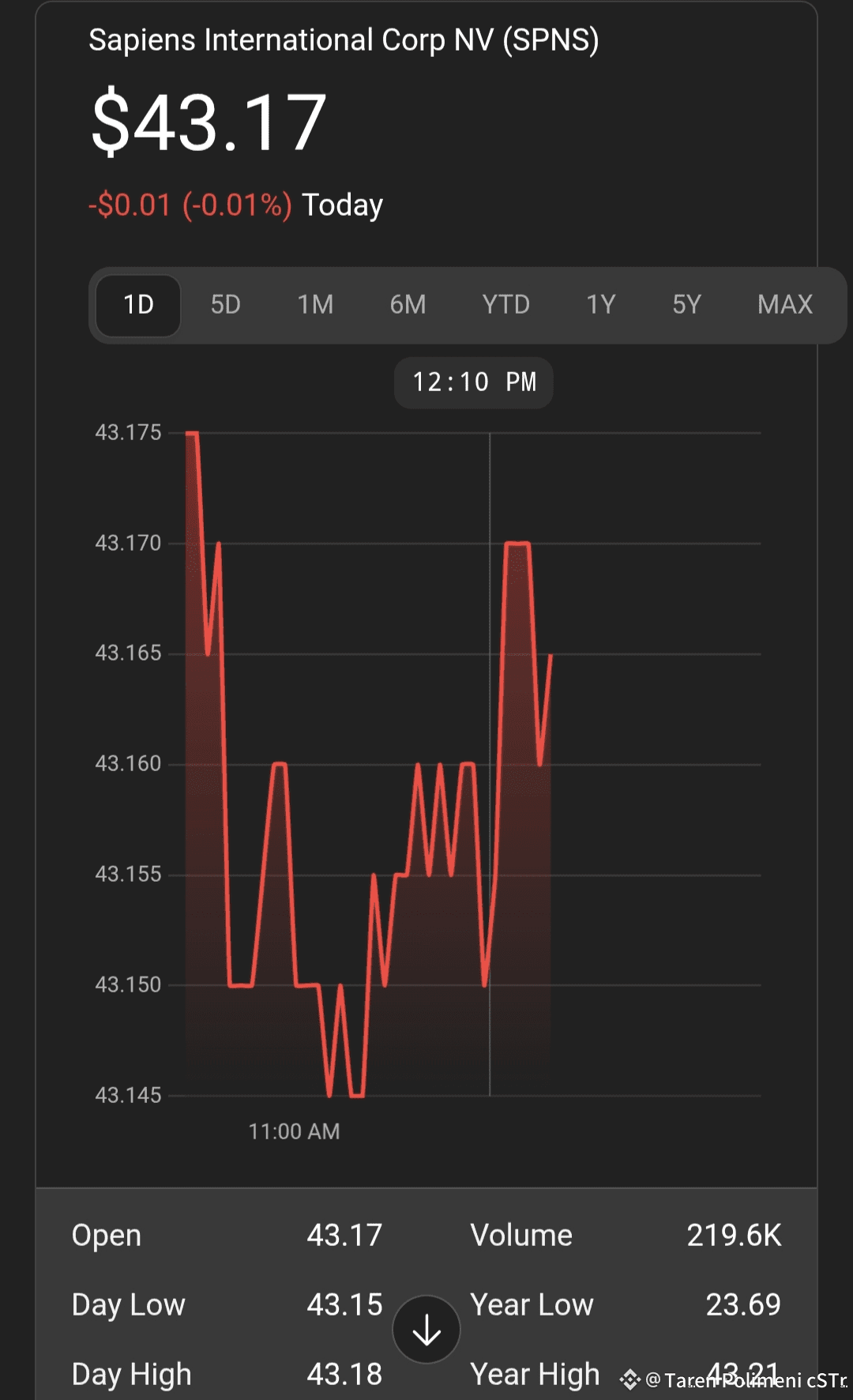Select the 1D chart range
The width and height of the screenshot is (853, 1400).
click(138, 305)
